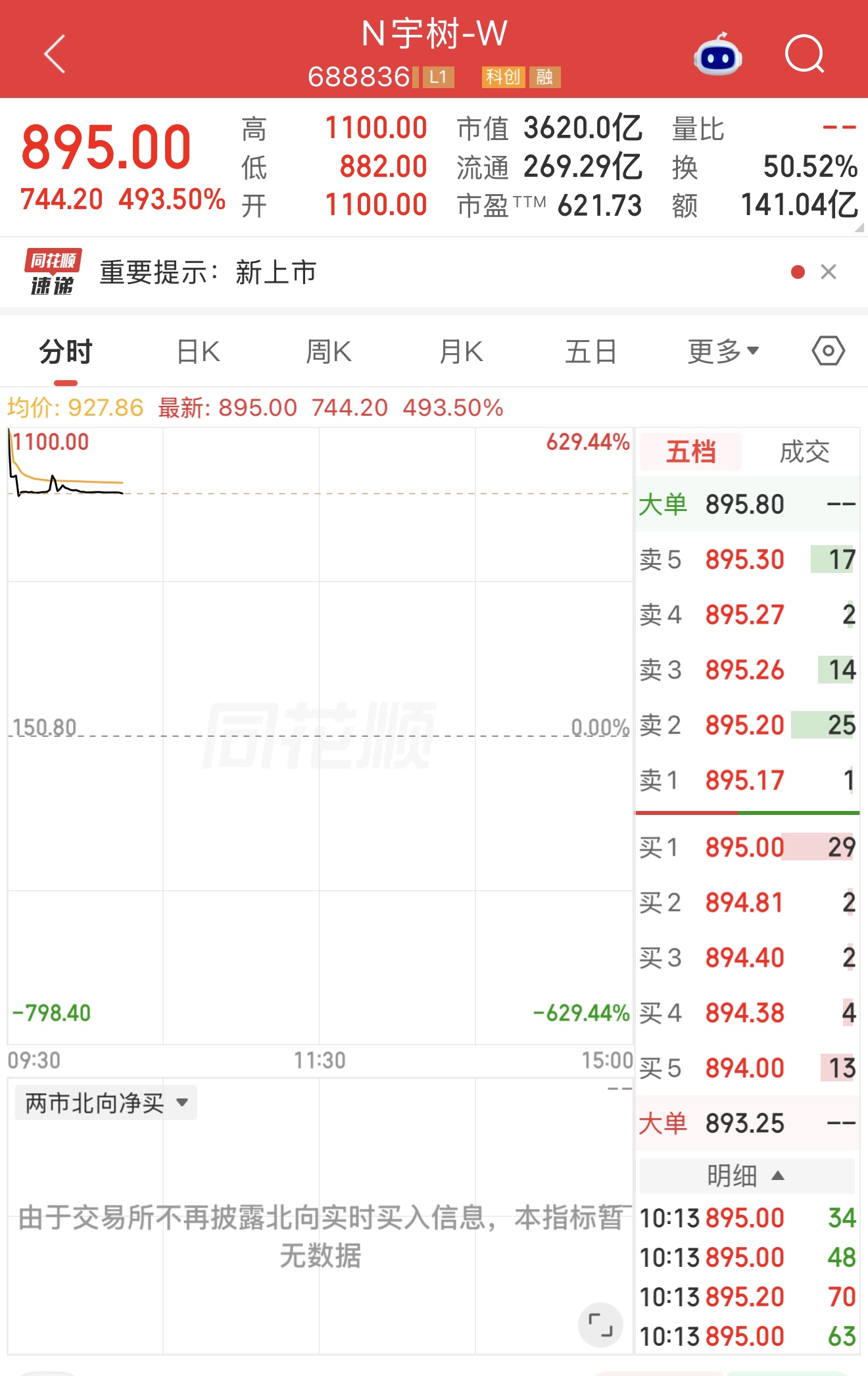Open the robot AI assistant

coord(718,54)
